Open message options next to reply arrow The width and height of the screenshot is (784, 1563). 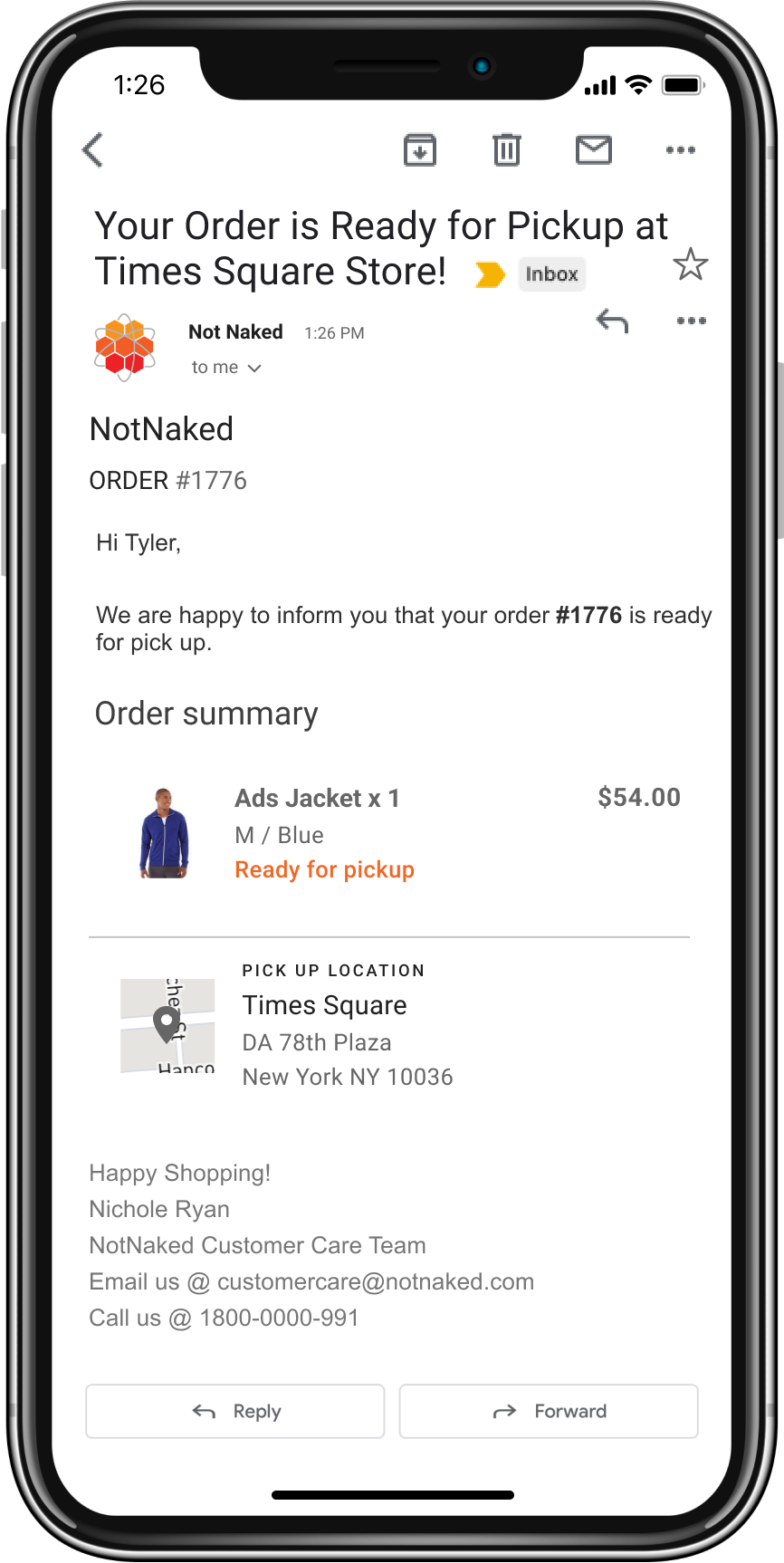click(x=691, y=321)
